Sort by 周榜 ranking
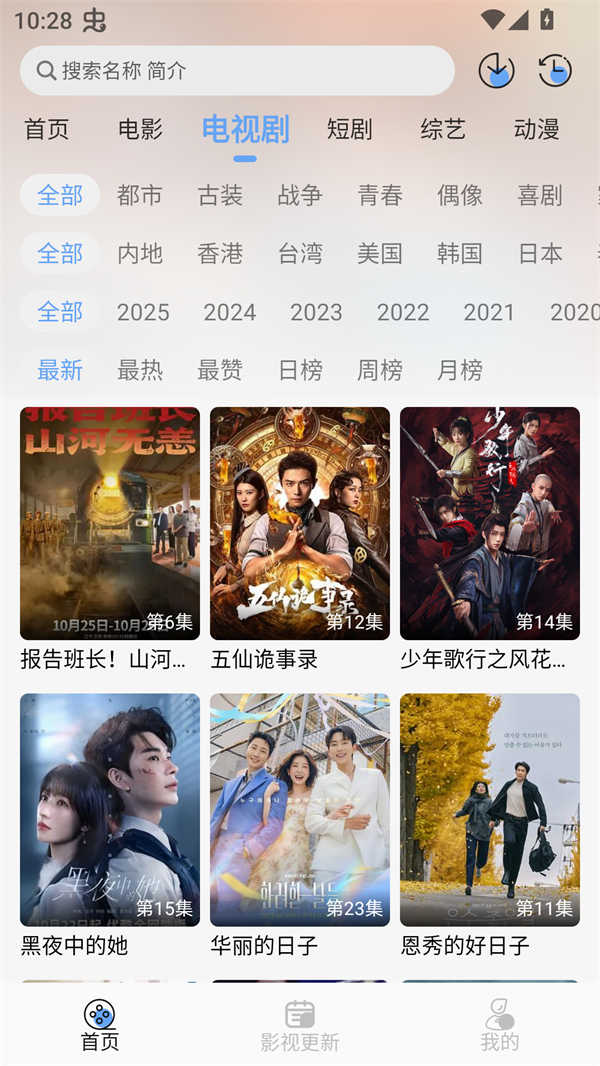Viewport: 600px width, 1066px height. coord(380,370)
